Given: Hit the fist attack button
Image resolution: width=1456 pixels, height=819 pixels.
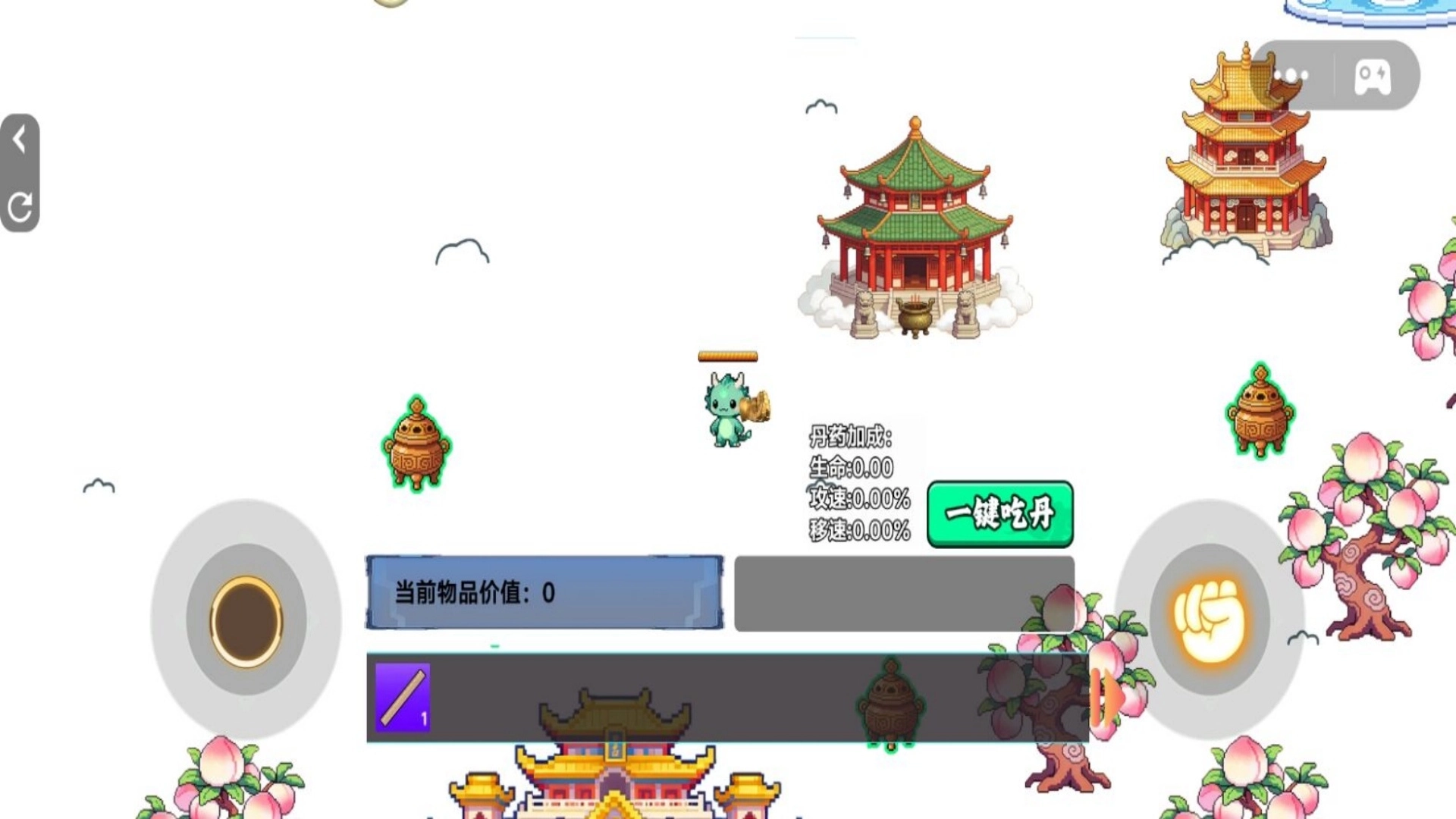Looking at the screenshot, I should (x=1209, y=620).
